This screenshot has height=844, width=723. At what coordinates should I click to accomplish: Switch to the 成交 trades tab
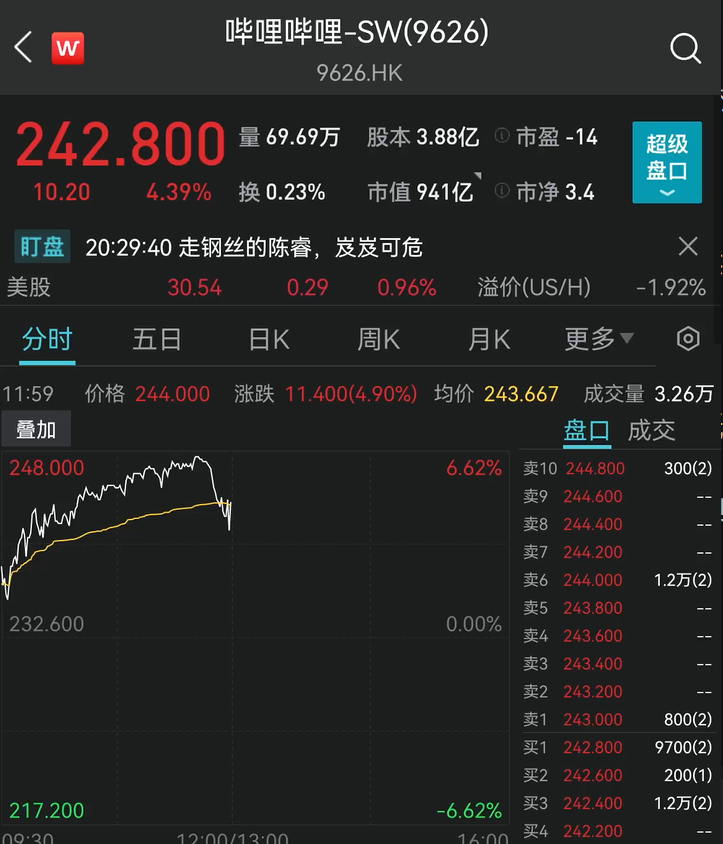pyautogui.click(x=652, y=430)
